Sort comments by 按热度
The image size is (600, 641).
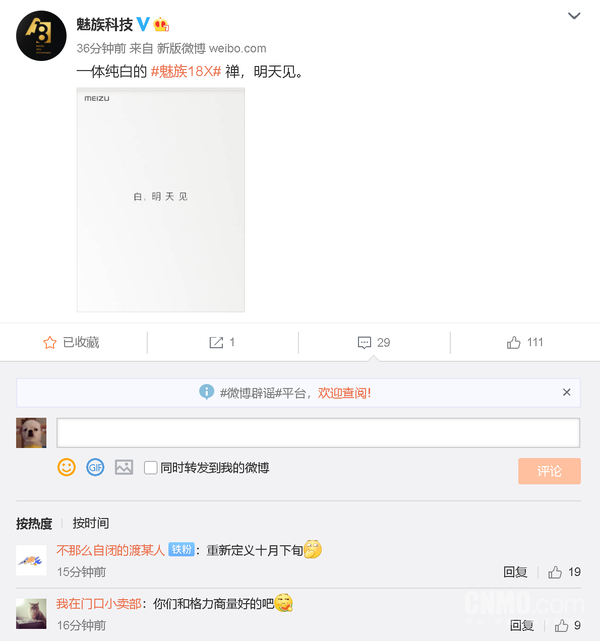[34, 523]
